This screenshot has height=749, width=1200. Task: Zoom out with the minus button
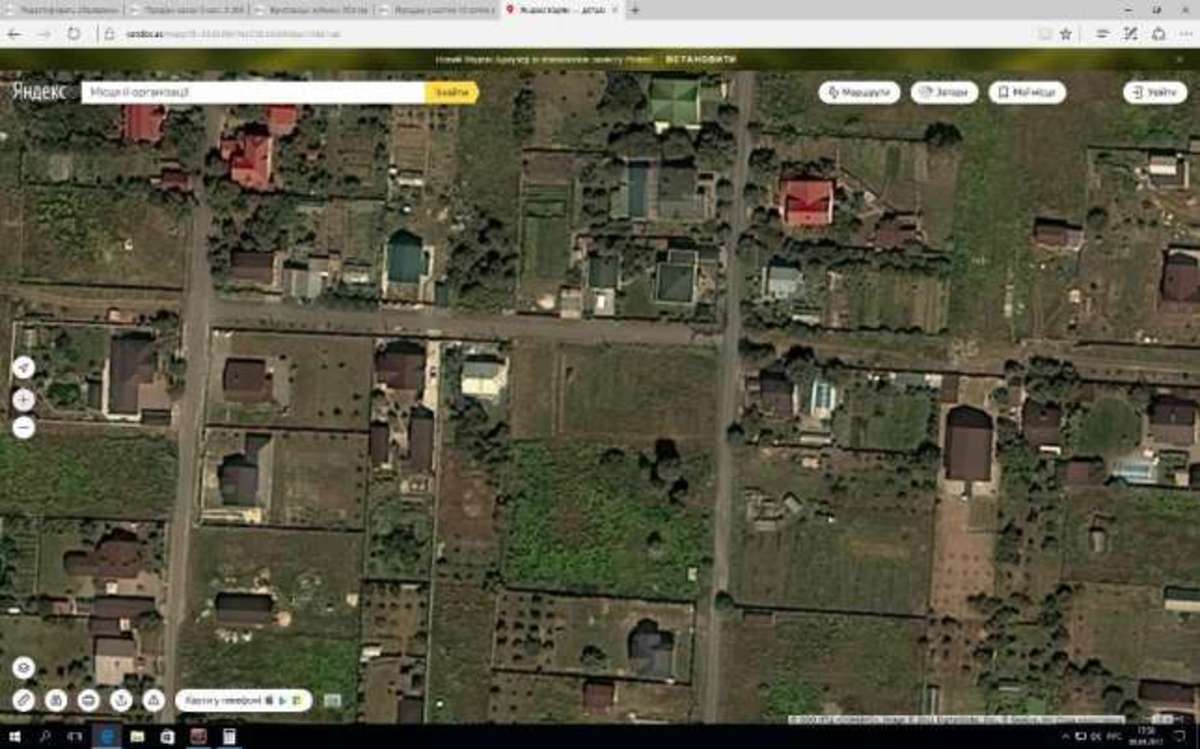coord(24,427)
